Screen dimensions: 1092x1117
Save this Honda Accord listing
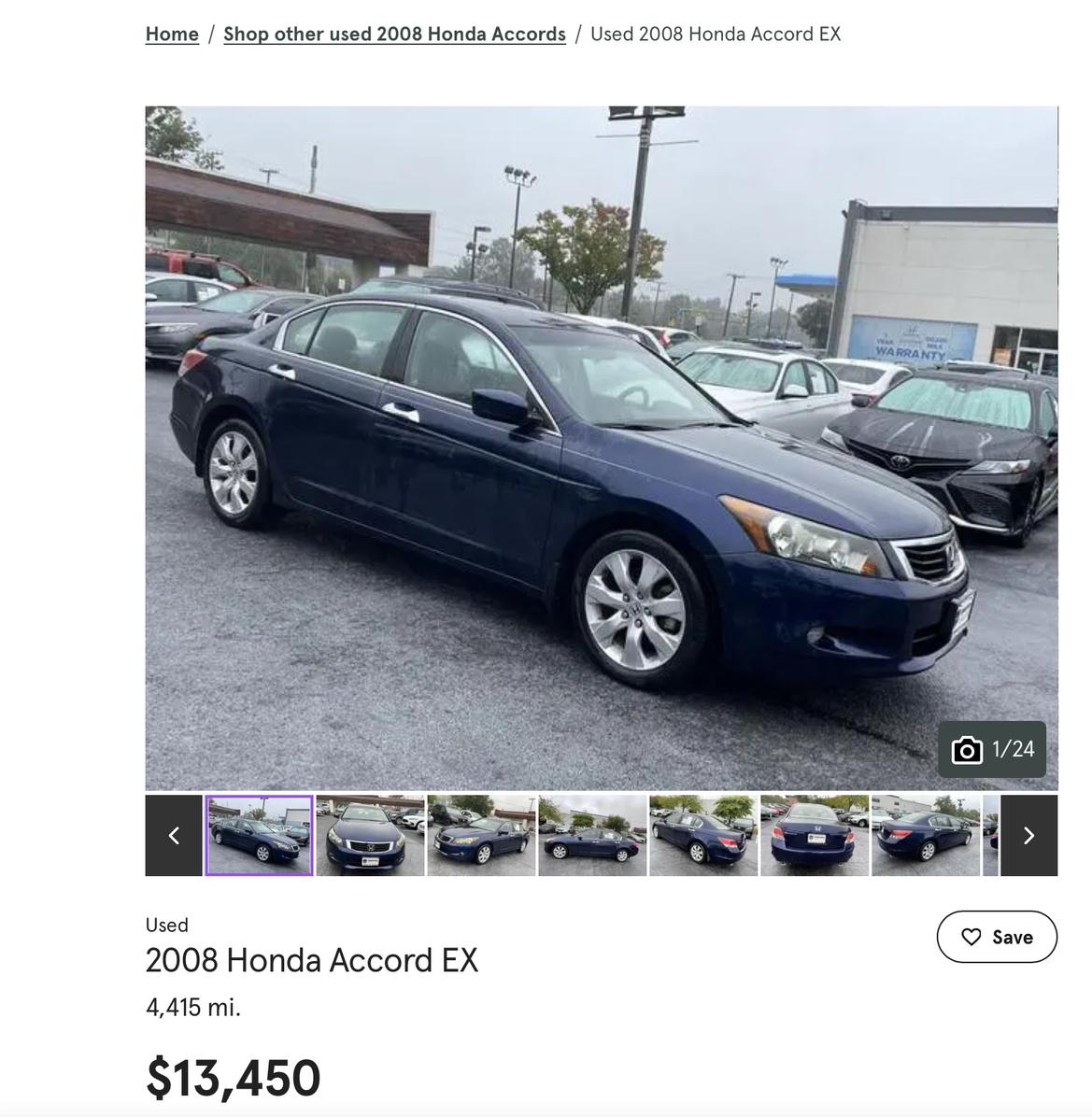[997, 937]
